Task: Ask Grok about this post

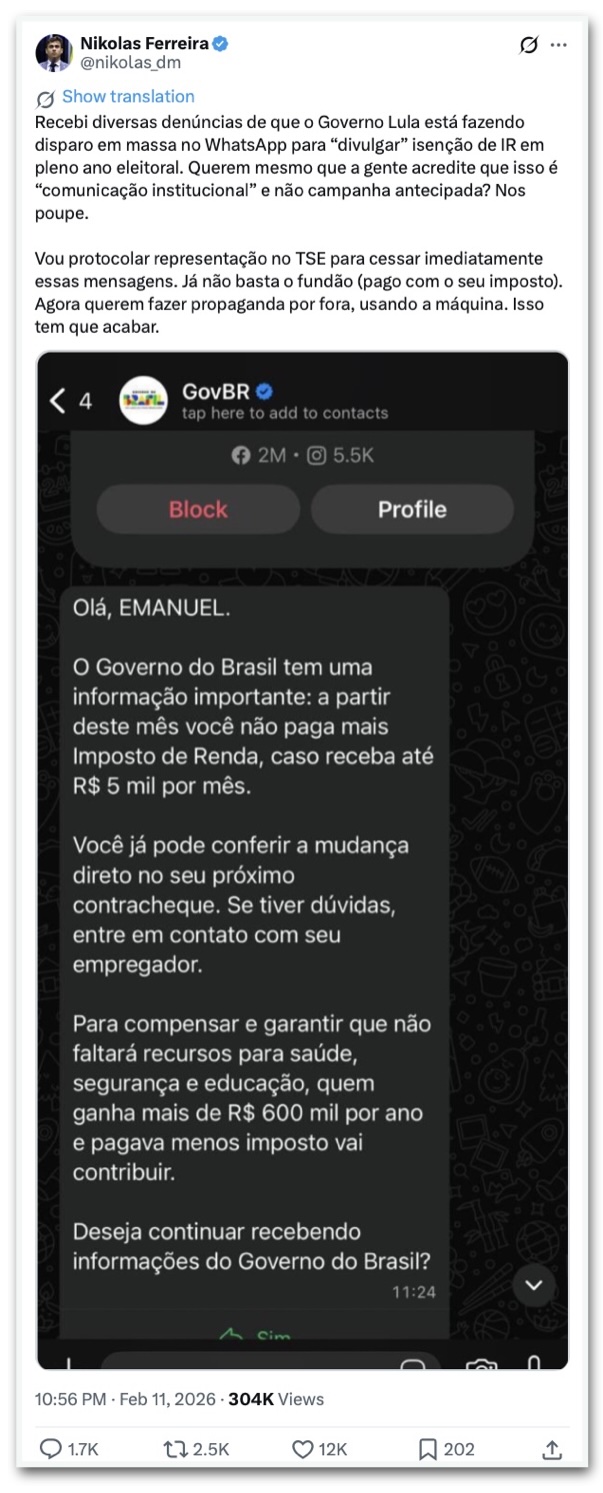Action: point(529,45)
